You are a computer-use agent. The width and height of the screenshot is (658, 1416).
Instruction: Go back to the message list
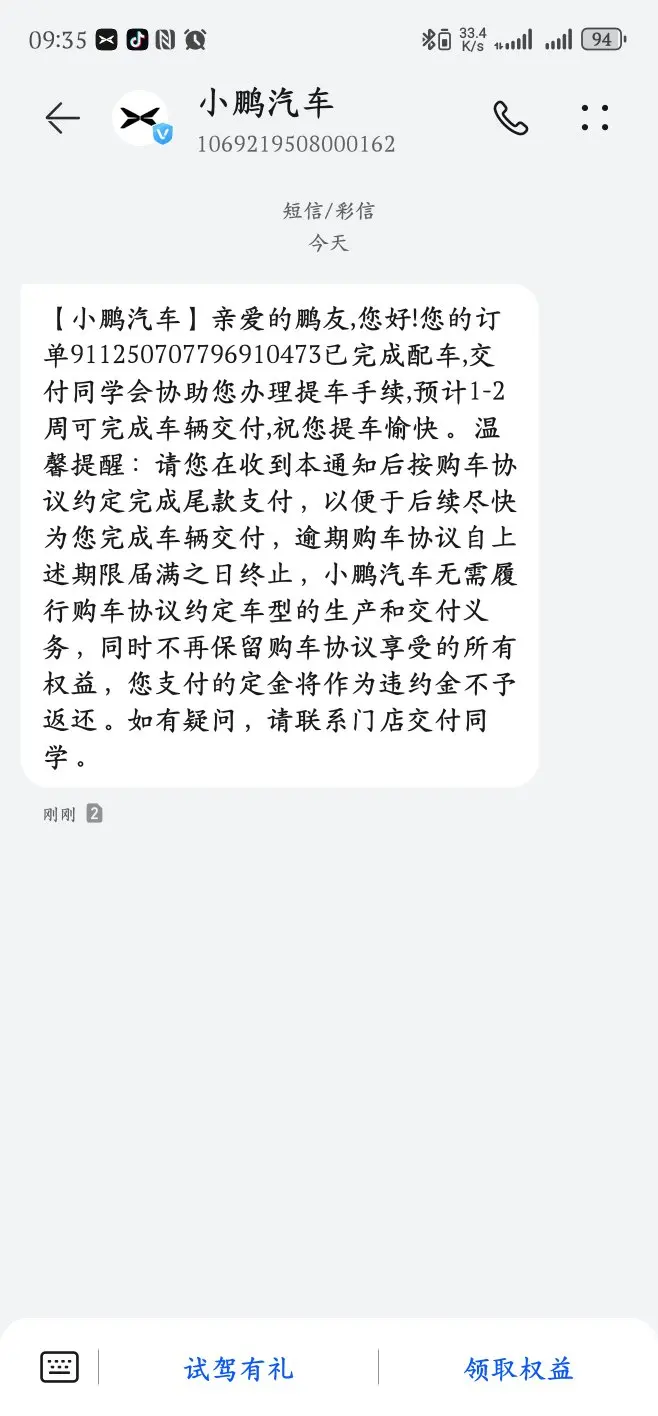coord(62,119)
